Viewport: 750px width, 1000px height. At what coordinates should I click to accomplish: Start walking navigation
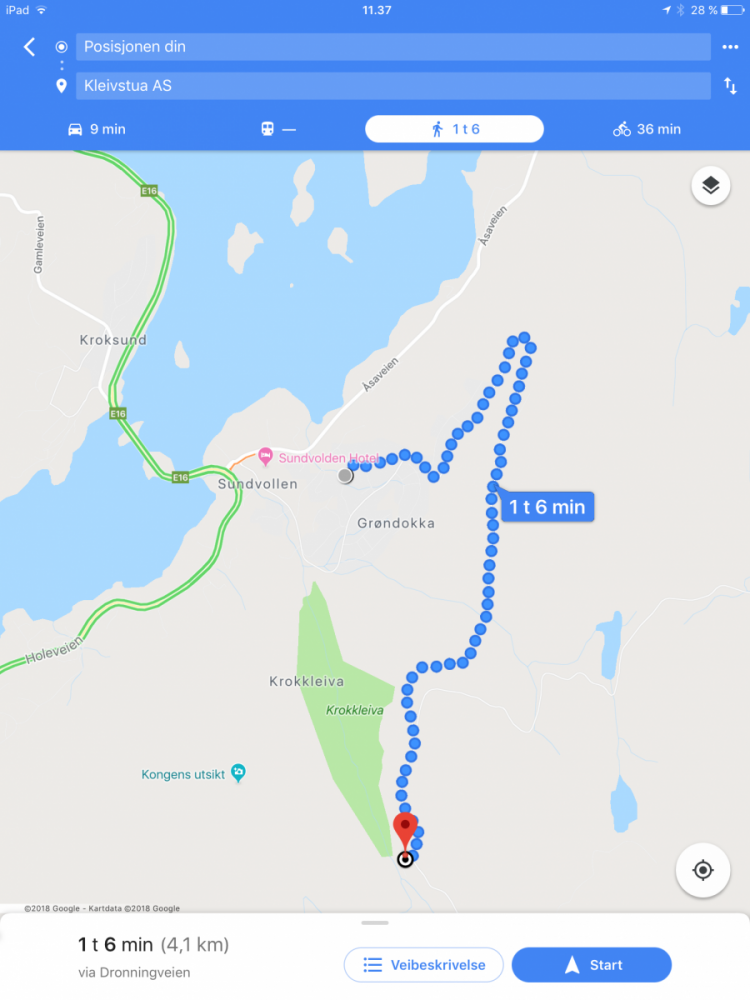click(591, 965)
